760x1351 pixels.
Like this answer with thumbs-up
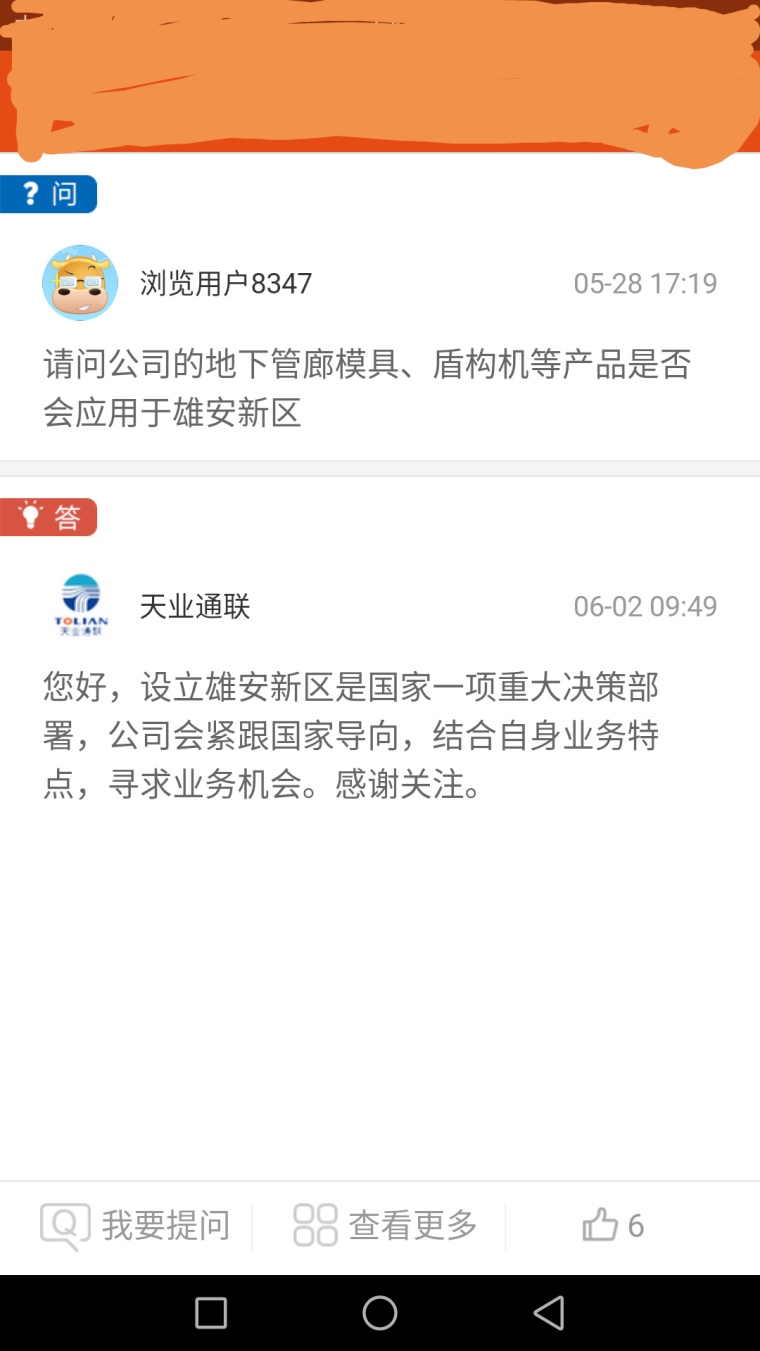click(x=612, y=1225)
